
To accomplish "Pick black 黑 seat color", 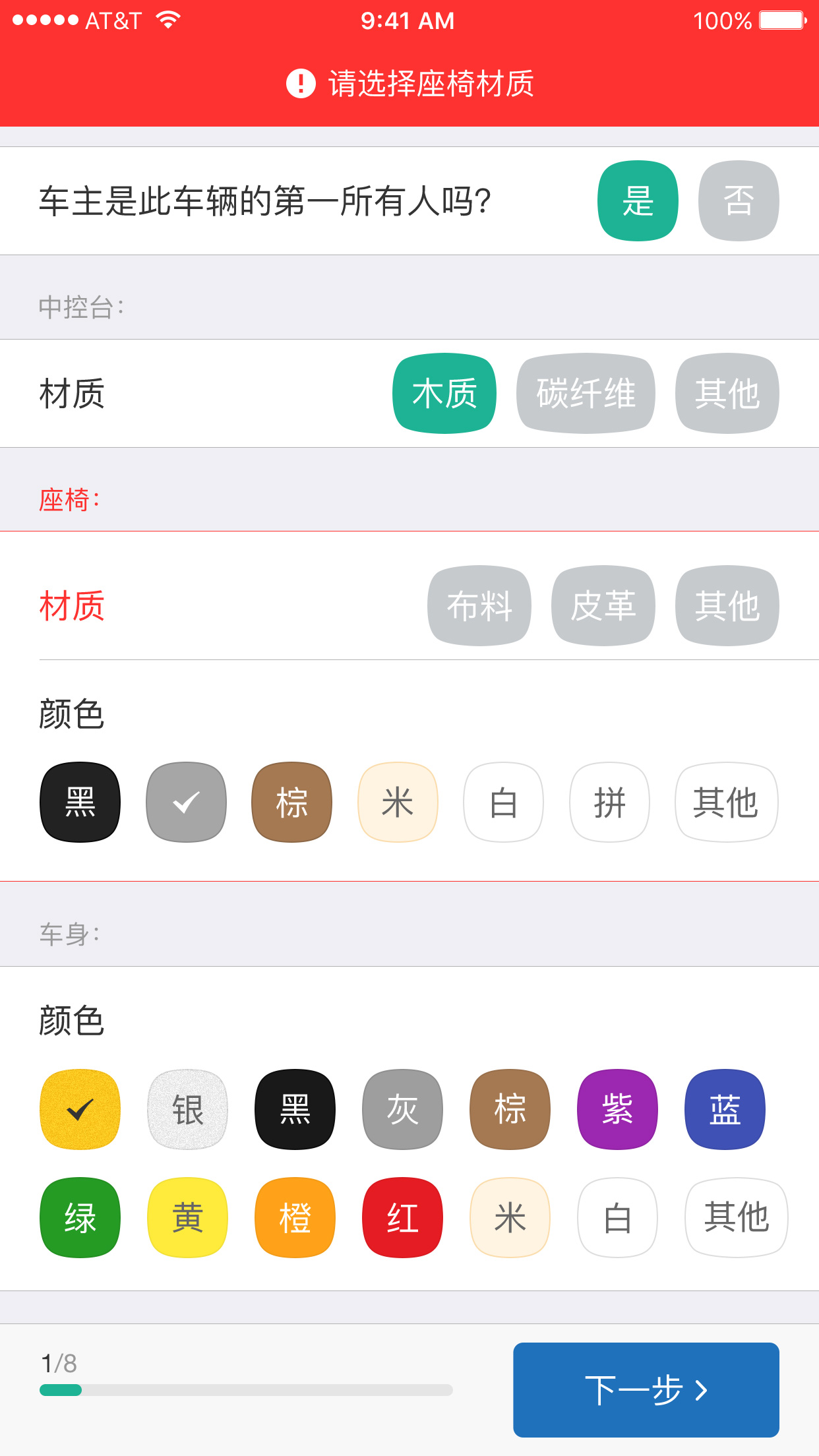I will (80, 802).
